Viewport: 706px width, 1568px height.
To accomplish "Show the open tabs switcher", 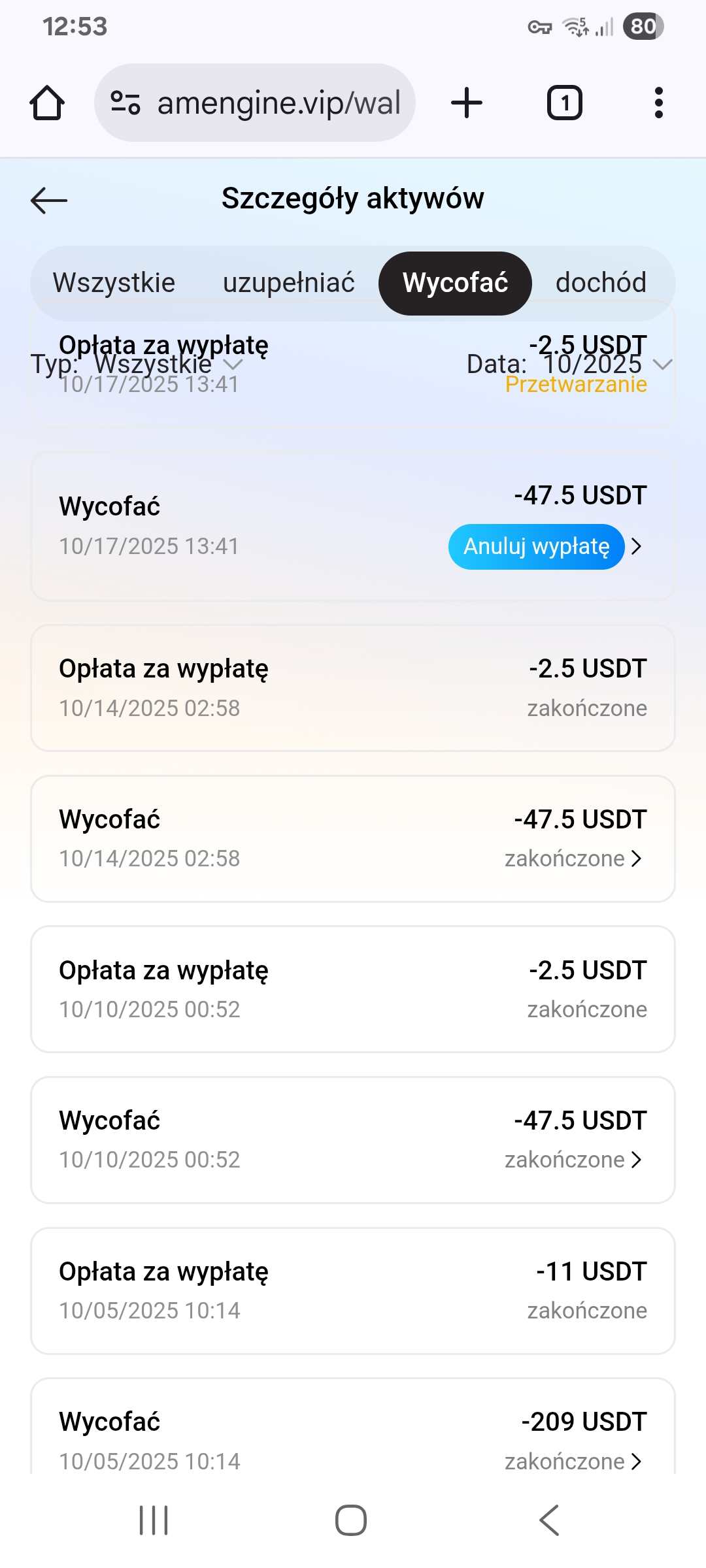I will click(564, 103).
